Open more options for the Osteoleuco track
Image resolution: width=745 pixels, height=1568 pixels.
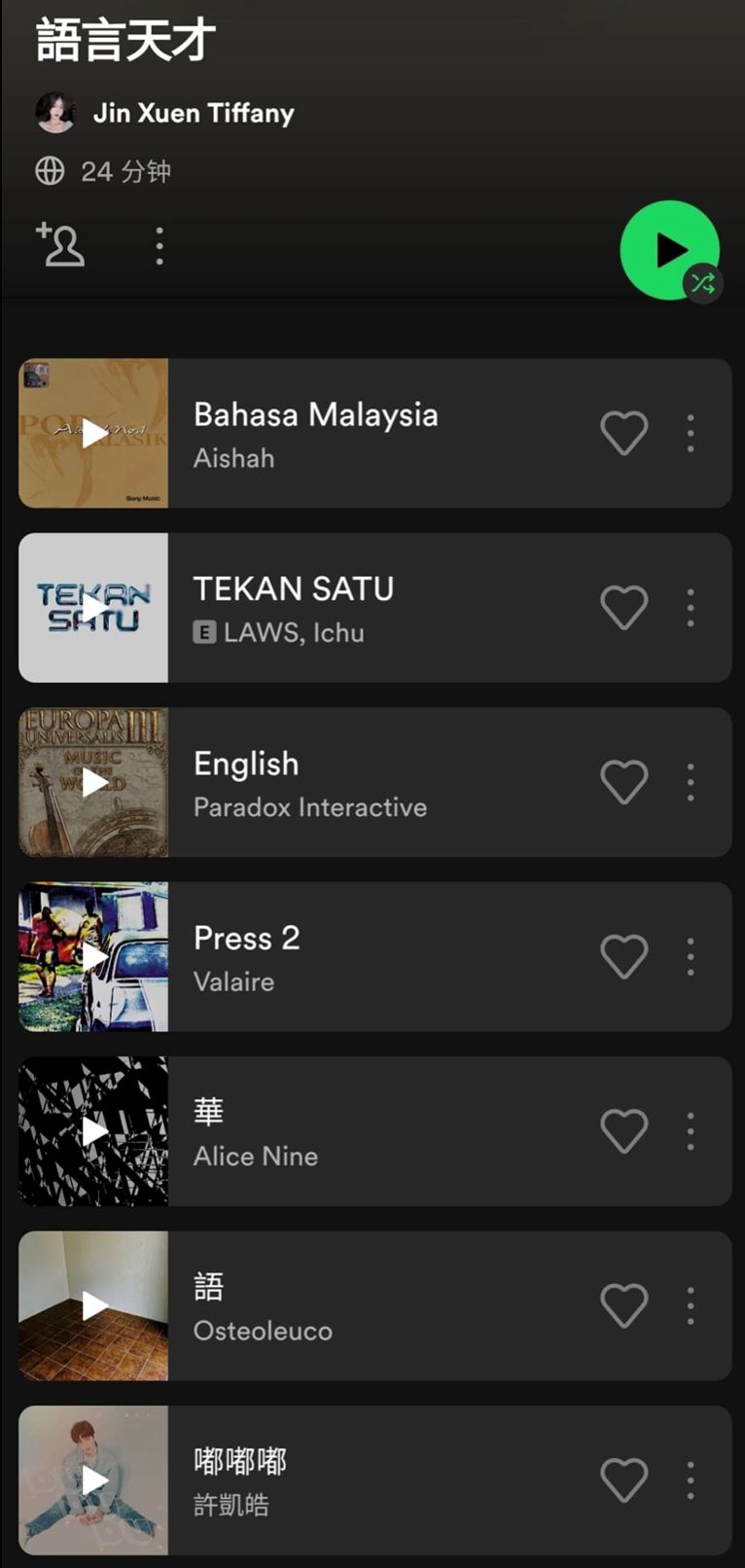point(691,1305)
